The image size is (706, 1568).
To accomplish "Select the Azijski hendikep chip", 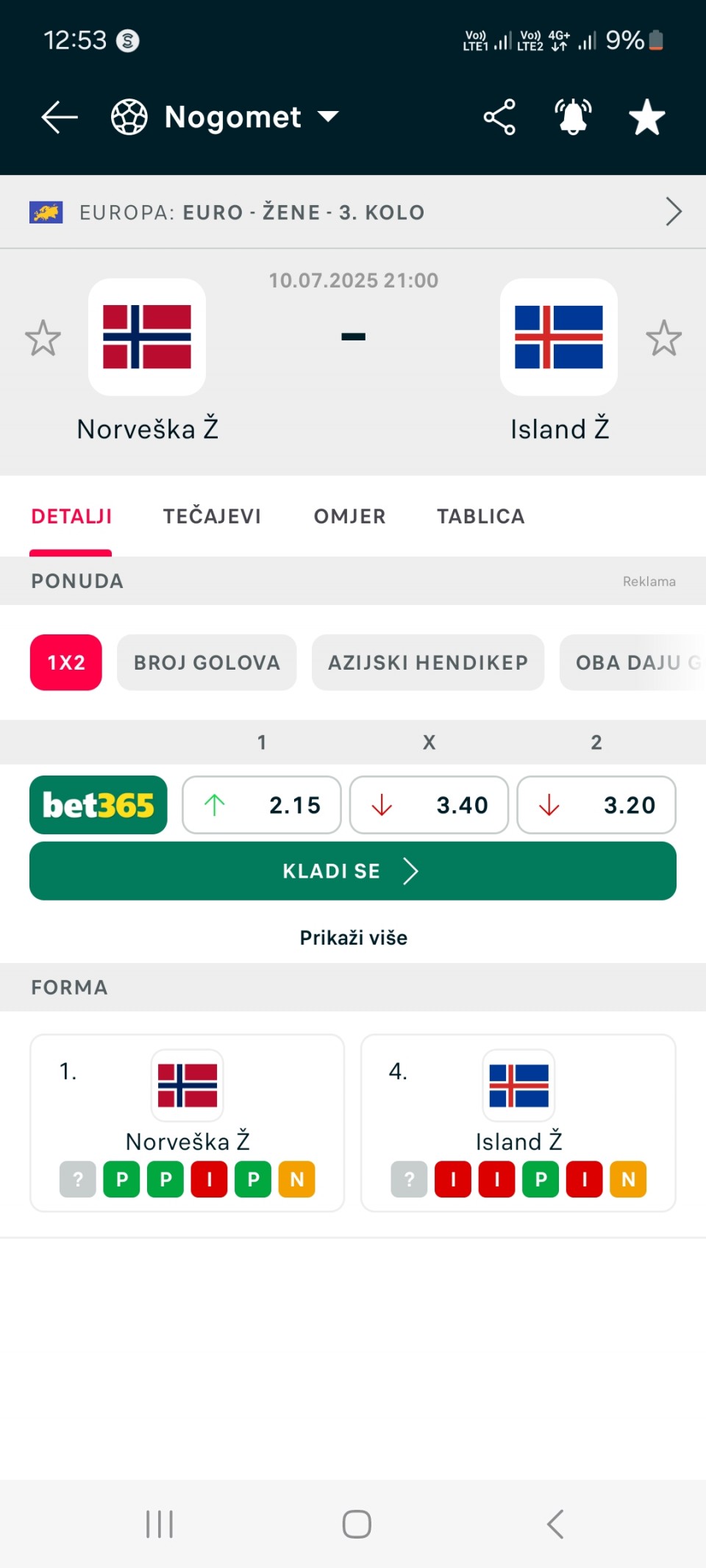I will click(428, 662).
